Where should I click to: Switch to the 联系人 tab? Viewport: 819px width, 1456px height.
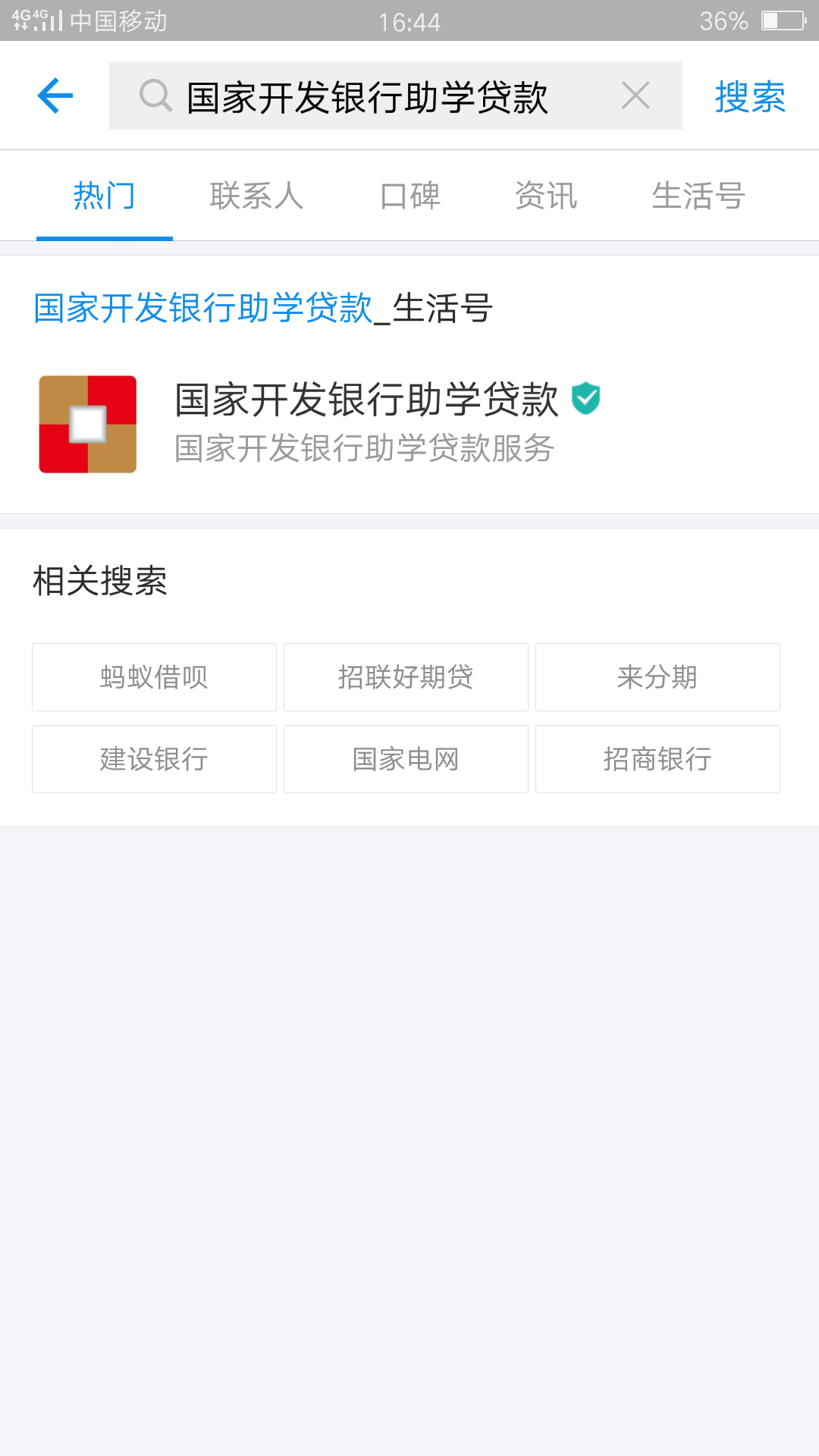(x=256, y=196)
